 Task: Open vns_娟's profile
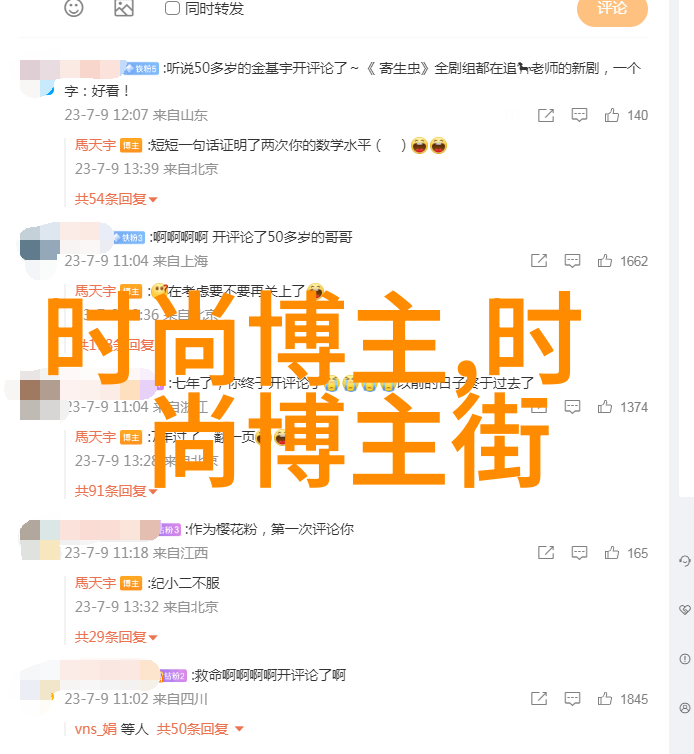tap(97, 729)
